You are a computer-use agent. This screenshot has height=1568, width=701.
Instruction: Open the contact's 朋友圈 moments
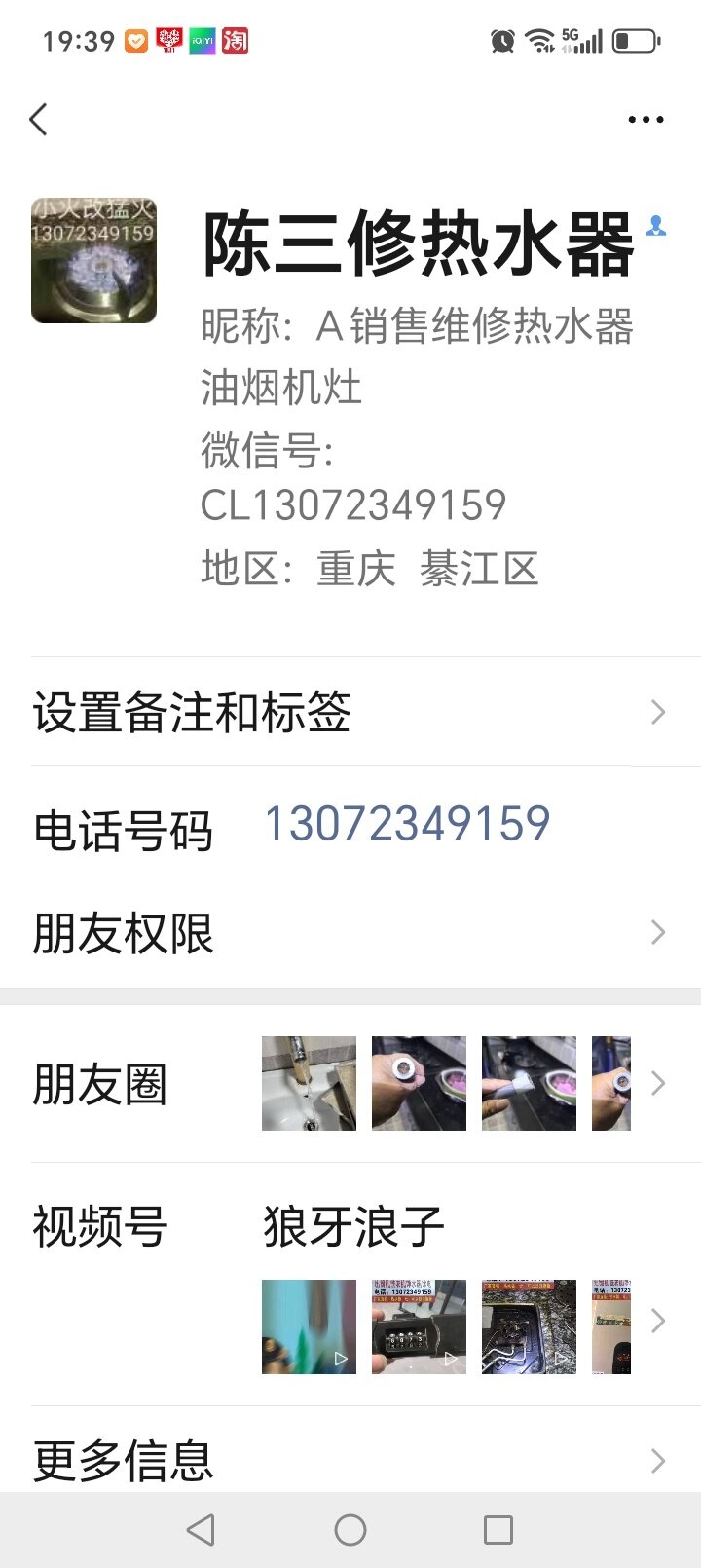pos(350,1083)
